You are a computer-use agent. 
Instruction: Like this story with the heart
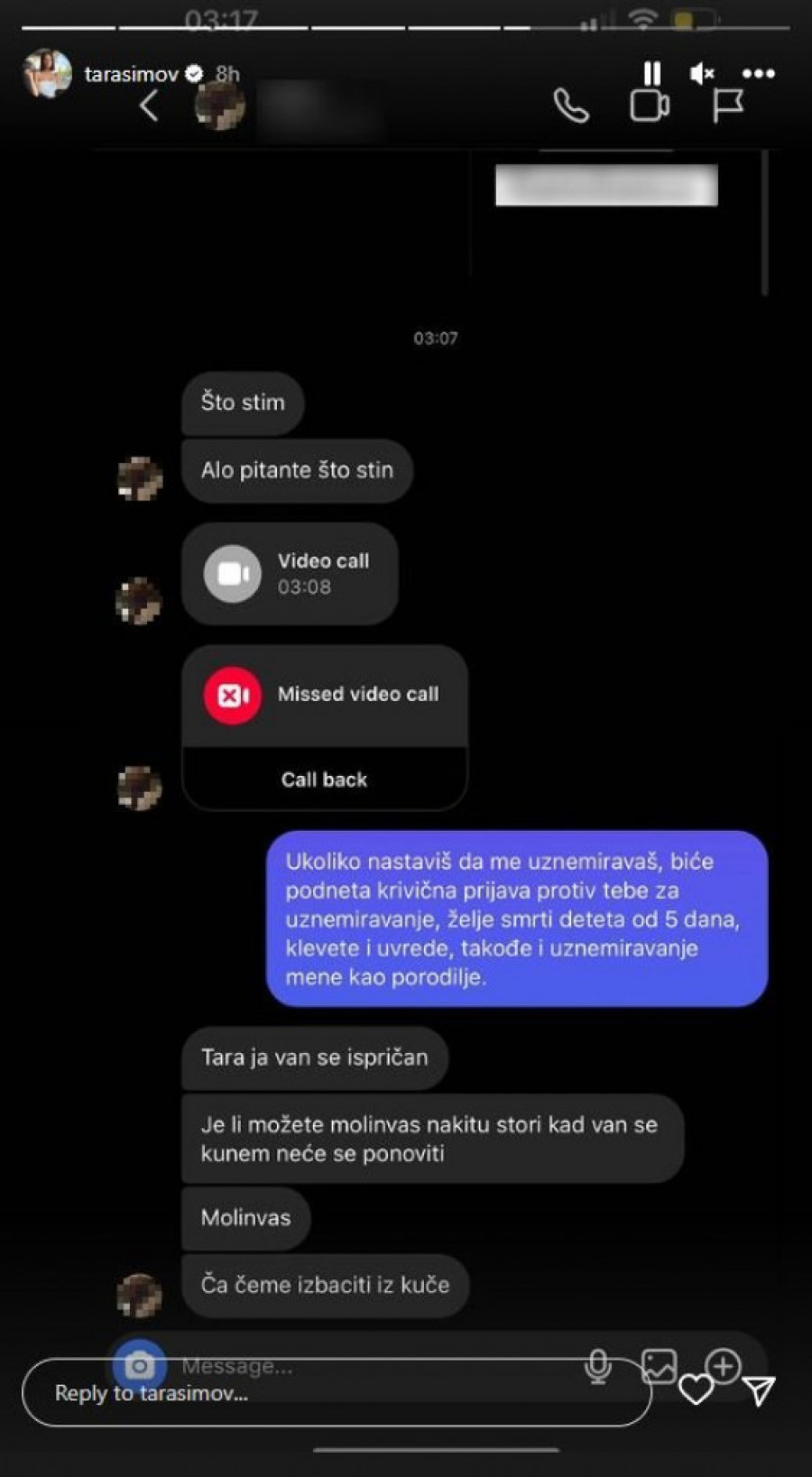pyautogui.click(x=696, y=1390)
